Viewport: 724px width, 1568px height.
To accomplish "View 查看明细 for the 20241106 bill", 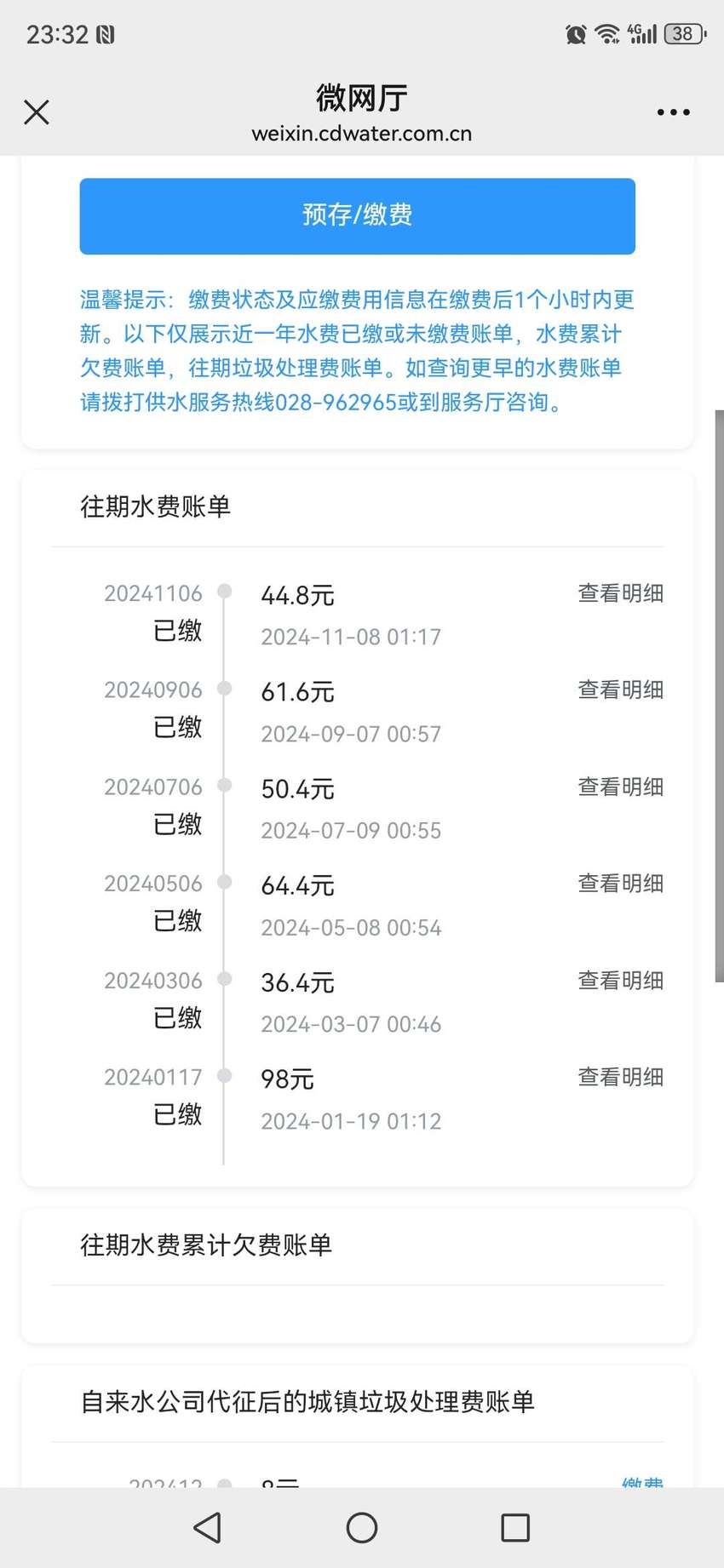I will click(x=620, y=593).
